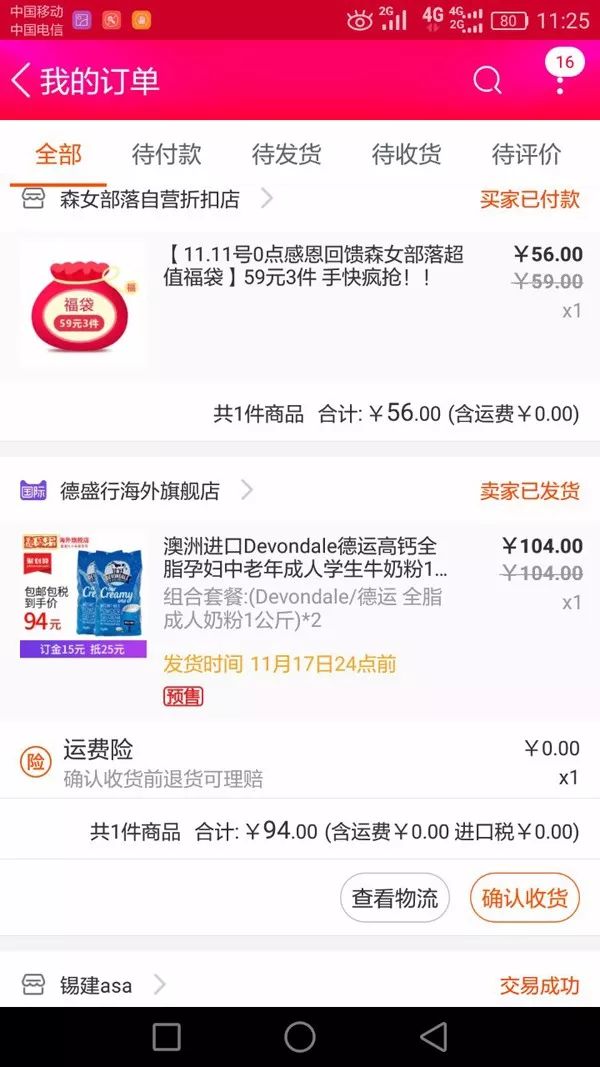
Task: Tap the system home button
Action: tap(300, 1037)
